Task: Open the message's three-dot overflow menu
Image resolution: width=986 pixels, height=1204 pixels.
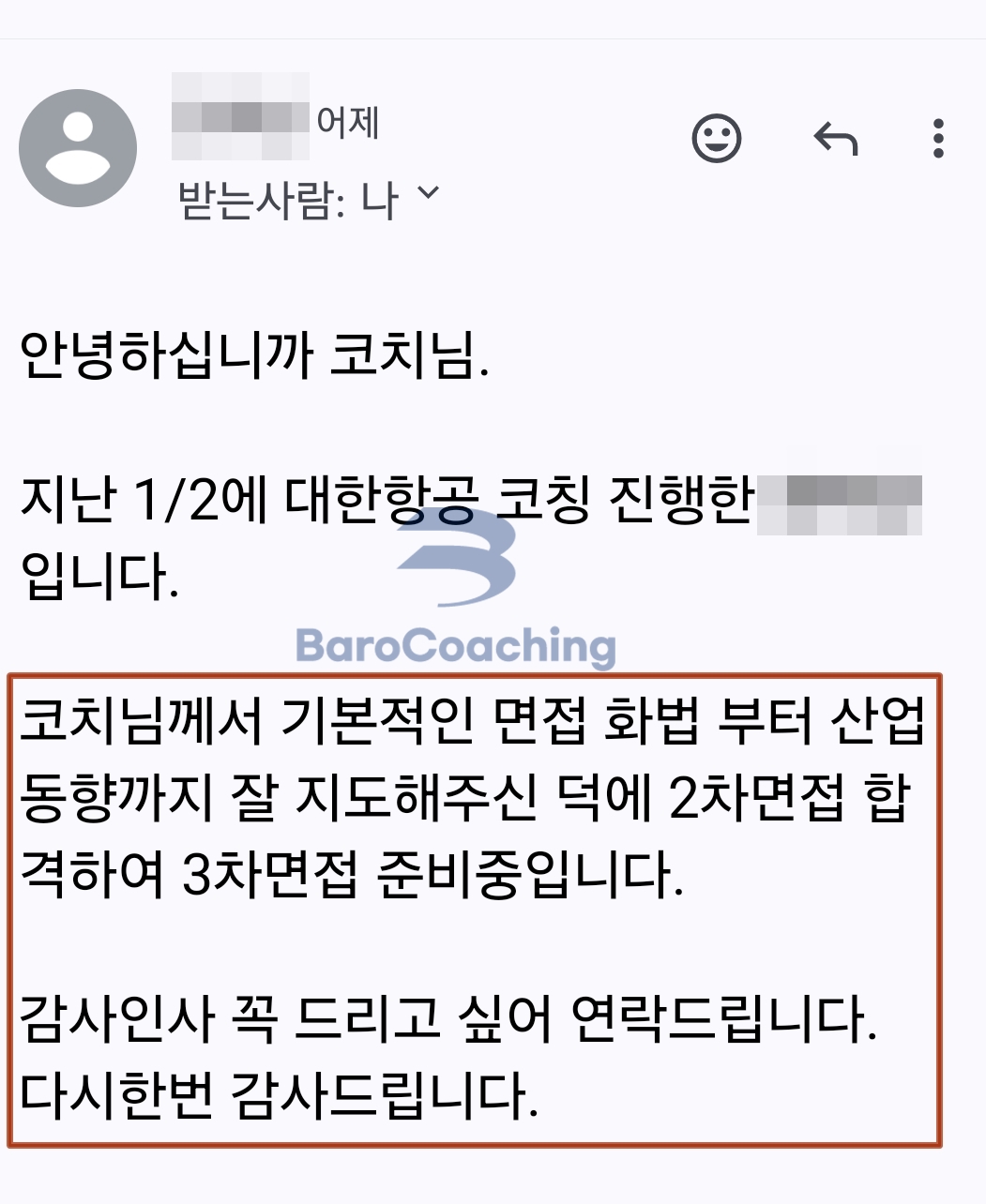Action: 937,140
